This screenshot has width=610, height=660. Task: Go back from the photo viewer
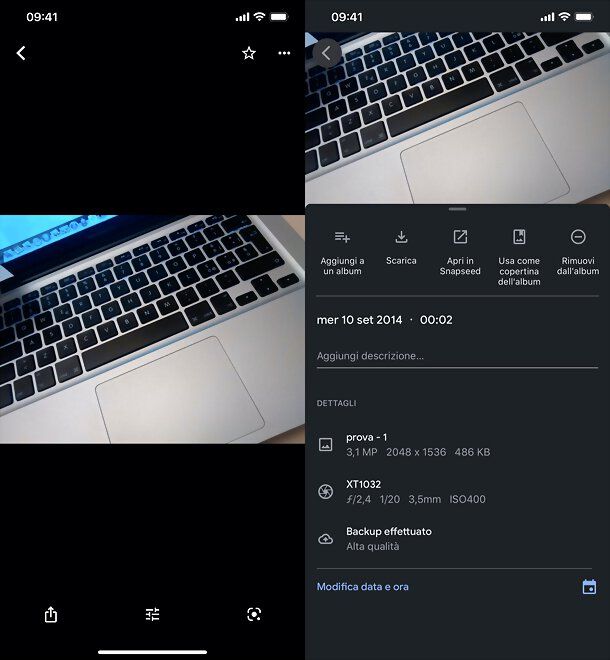(21, 53)
